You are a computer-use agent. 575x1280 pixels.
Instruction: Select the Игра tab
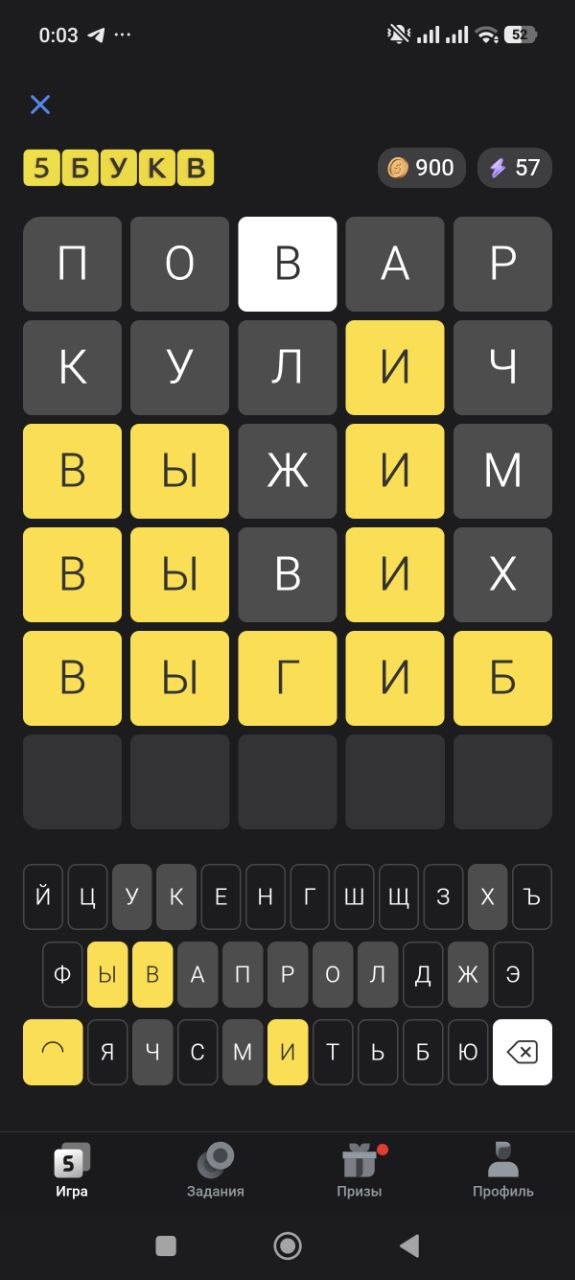pos(72,1172)
